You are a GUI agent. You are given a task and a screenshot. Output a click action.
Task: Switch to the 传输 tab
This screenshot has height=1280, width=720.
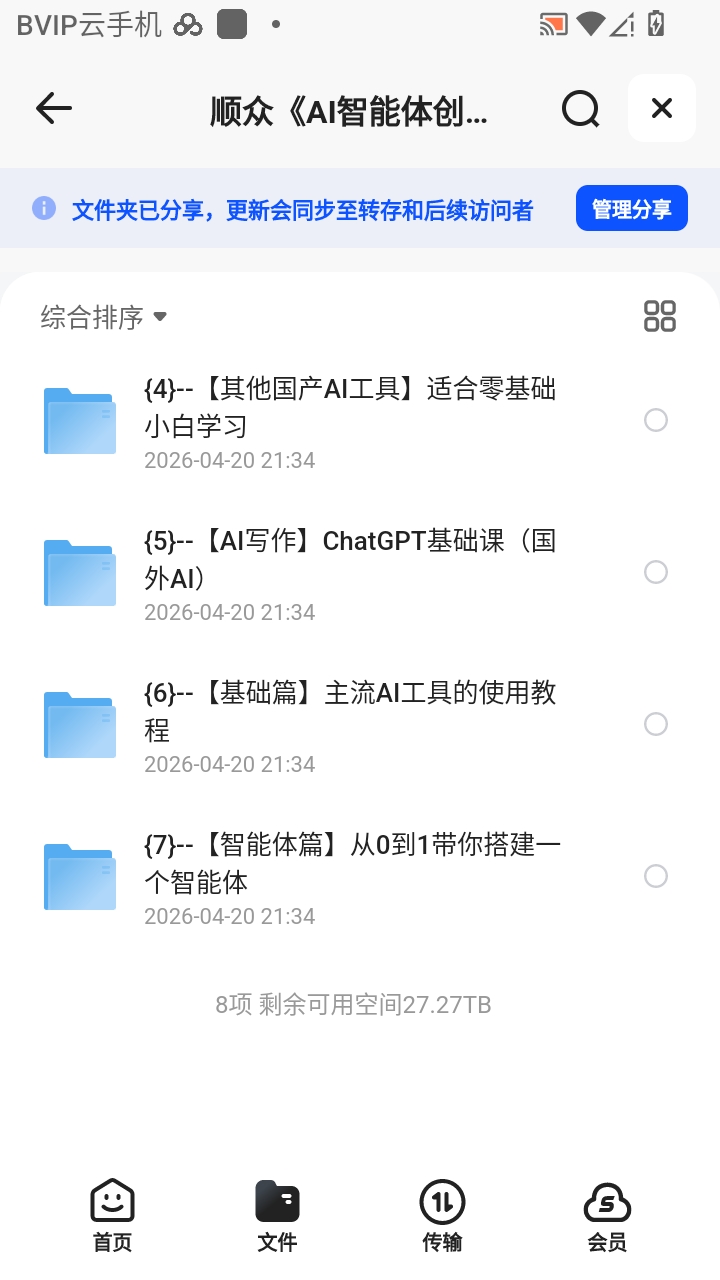pos(442,1212)
